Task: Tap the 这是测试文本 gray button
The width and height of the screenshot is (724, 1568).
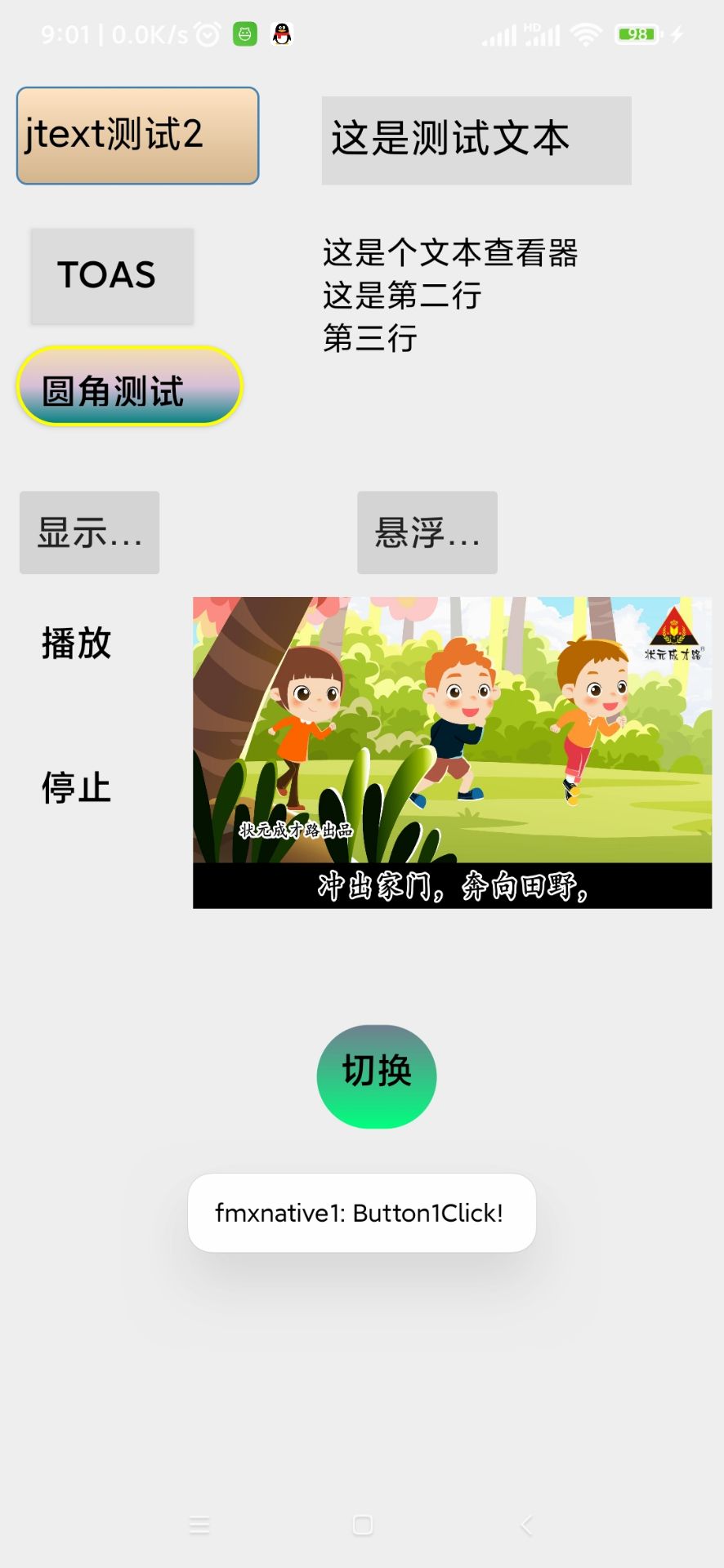Action: tap(476, 140)
